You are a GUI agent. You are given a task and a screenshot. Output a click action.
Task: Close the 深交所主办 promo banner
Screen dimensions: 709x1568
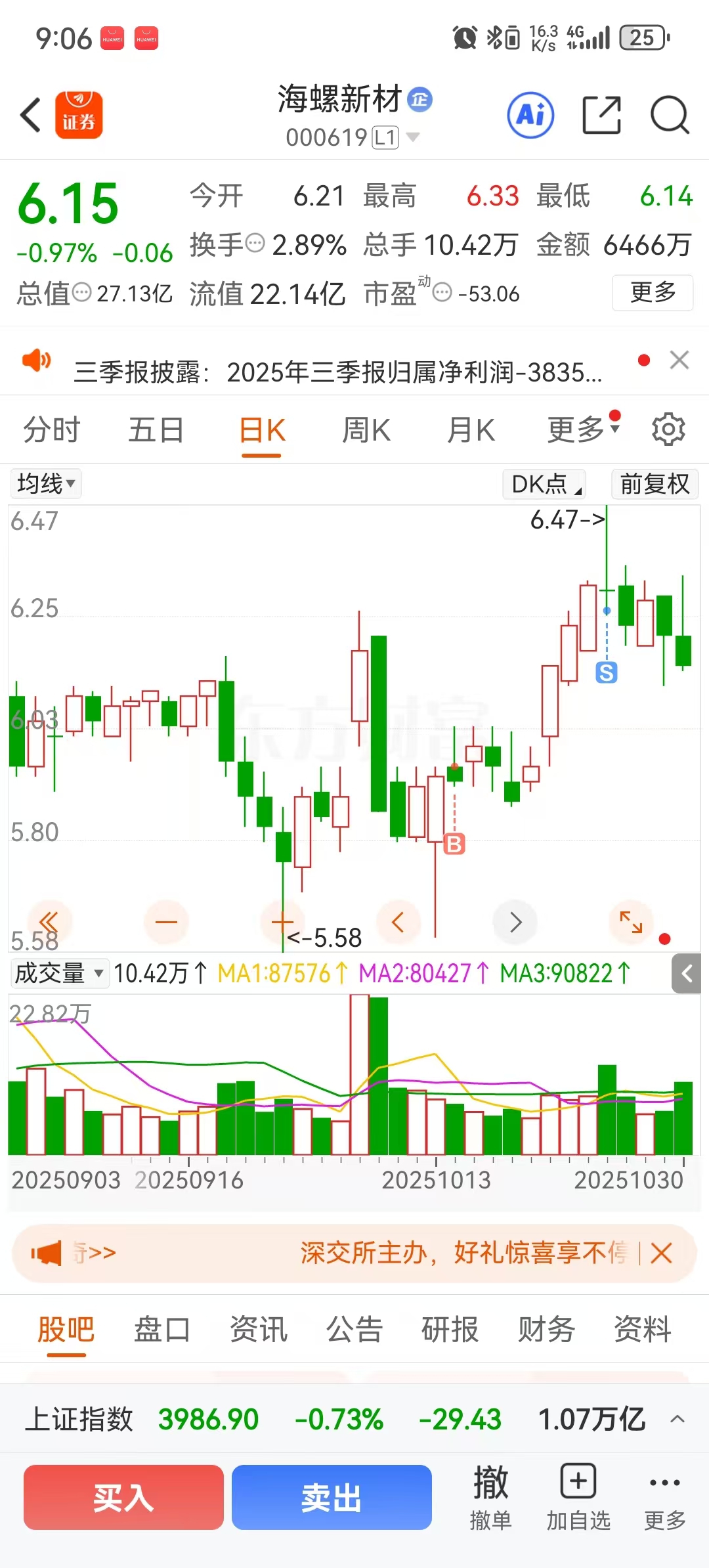point(661,1253)
